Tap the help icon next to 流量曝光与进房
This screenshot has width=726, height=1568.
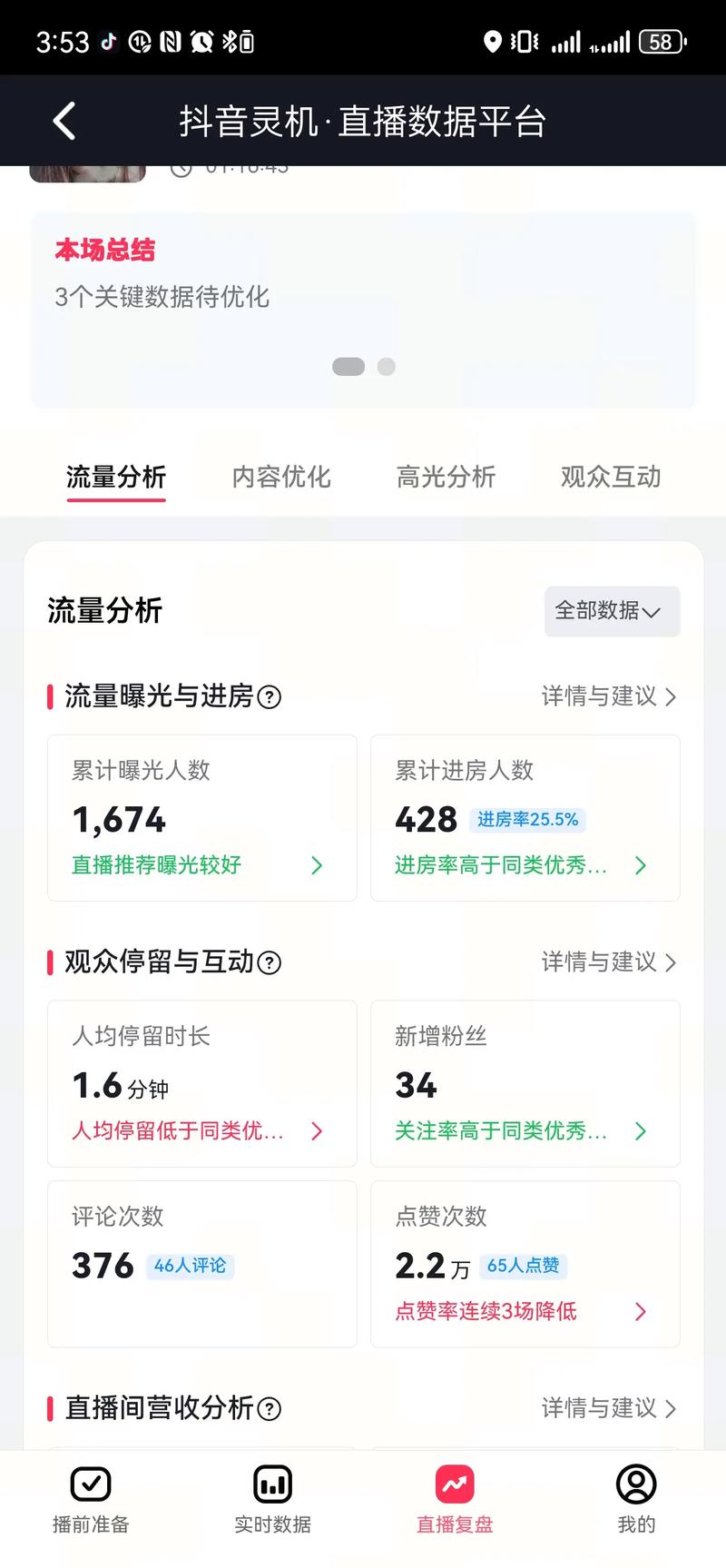268,696
